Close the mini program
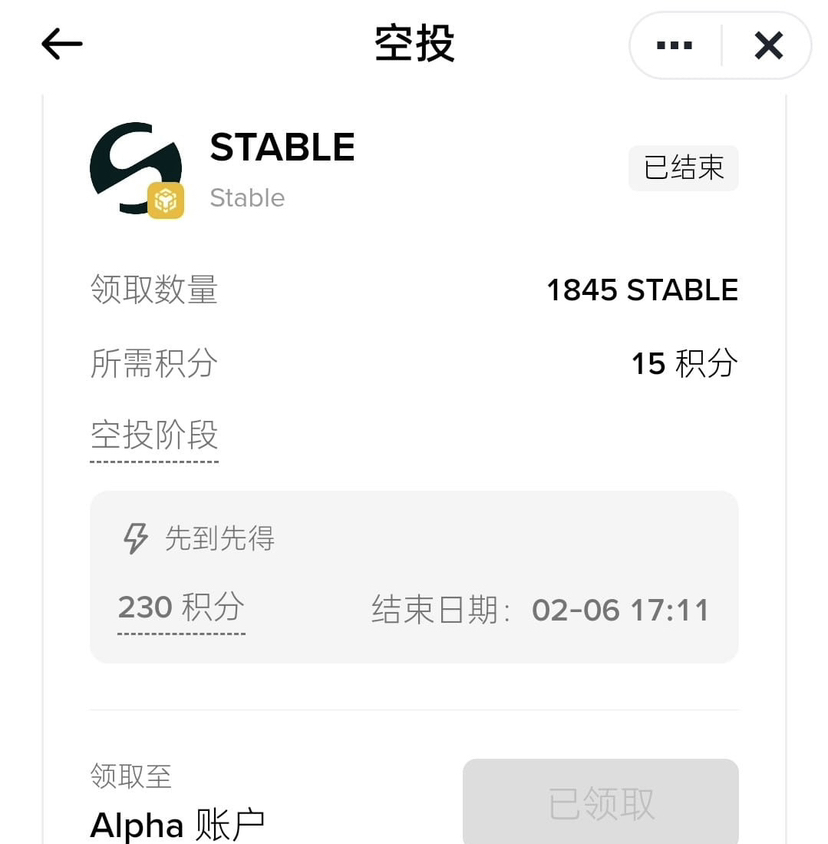Screen dimensions: 828x844 click(768, 45)
